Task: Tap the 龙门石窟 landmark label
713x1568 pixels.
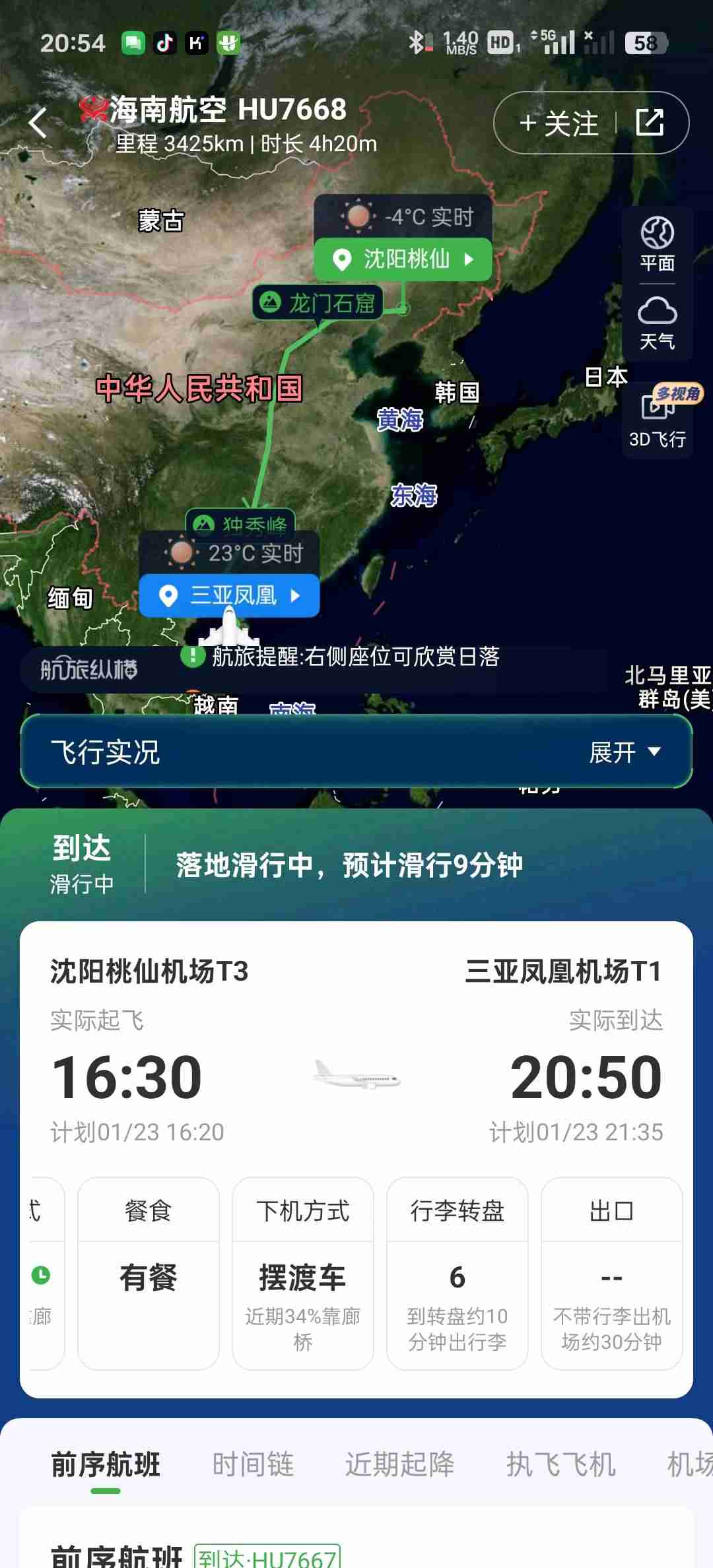Action: coord(318,303)
